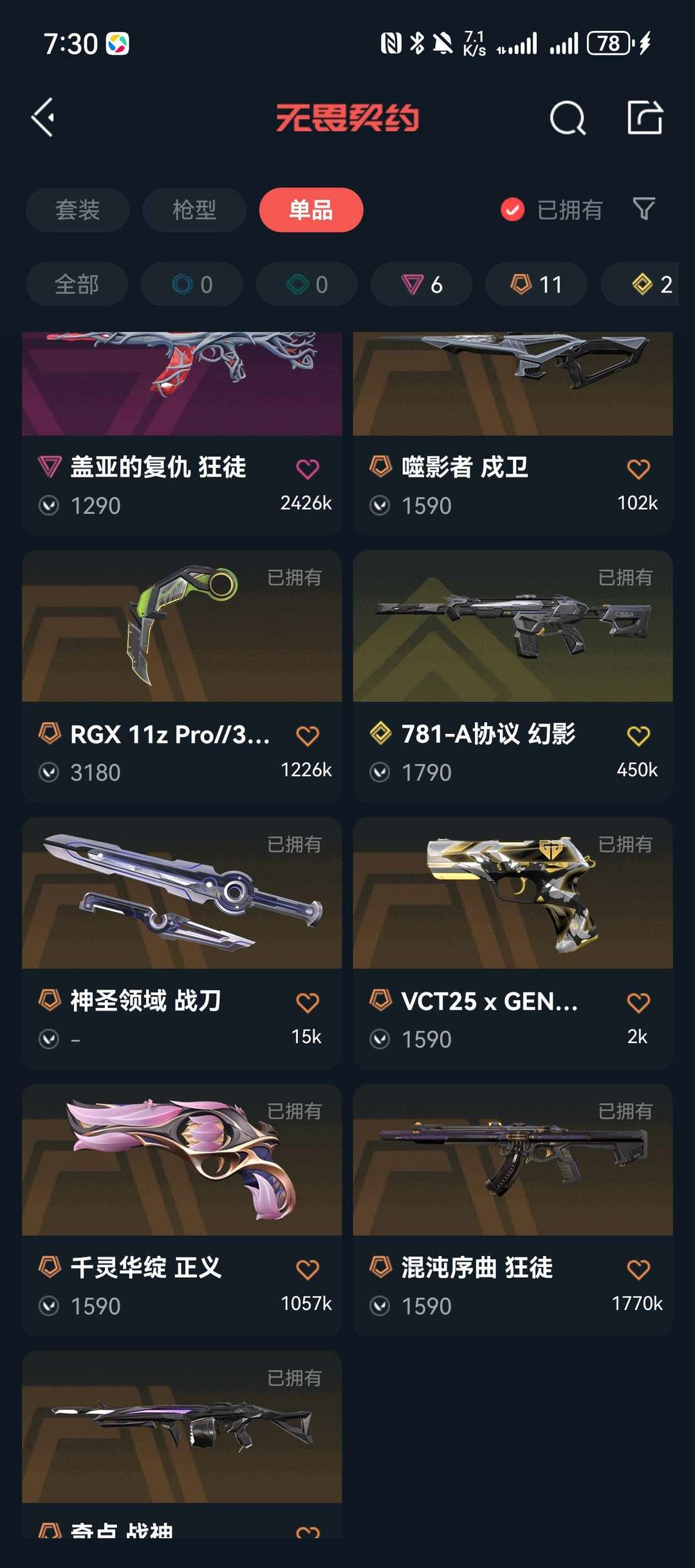Screen dimensions: 695x1568
Task: Like 混沌序曲 狂徒 with heart icon
Action: point(638,1269)
